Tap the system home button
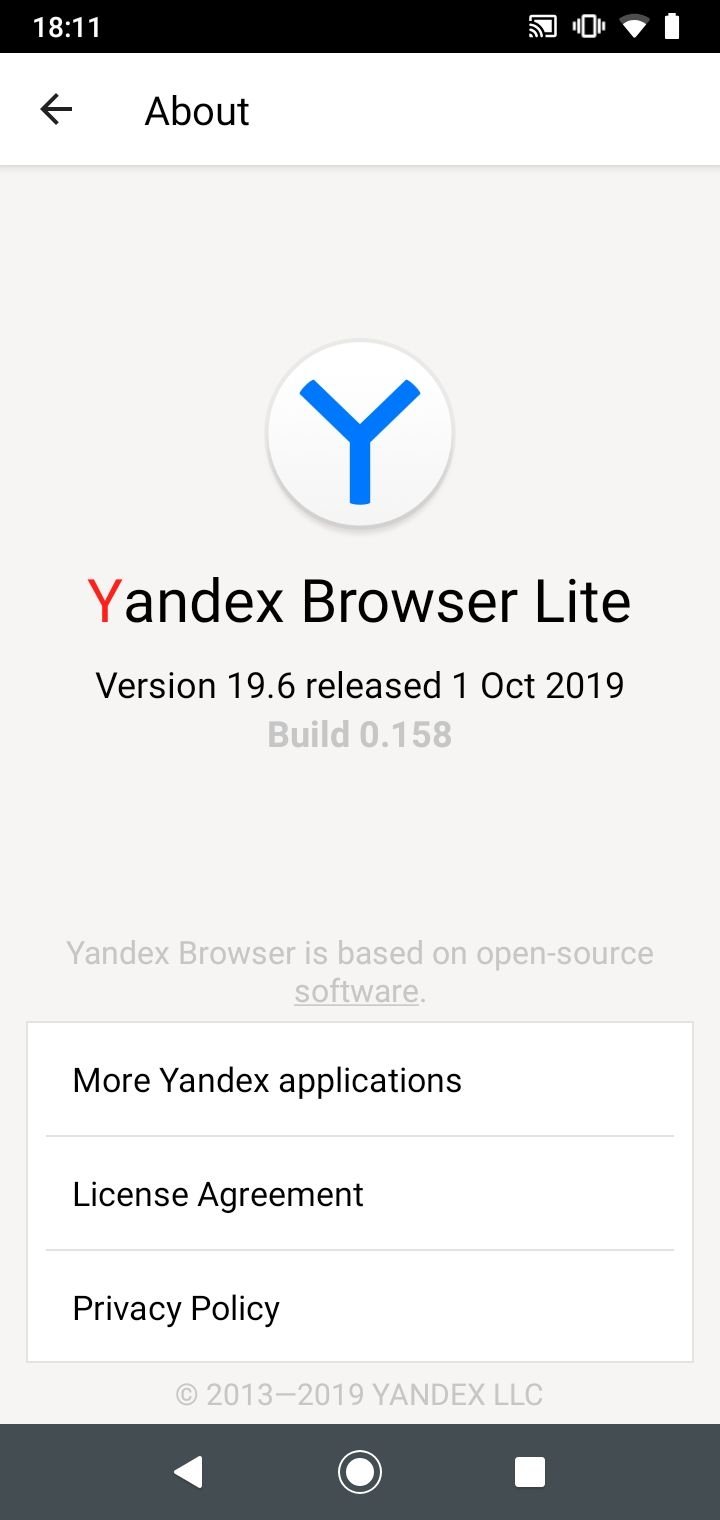The image size is (720, 1520). (x=360, y=1472)
